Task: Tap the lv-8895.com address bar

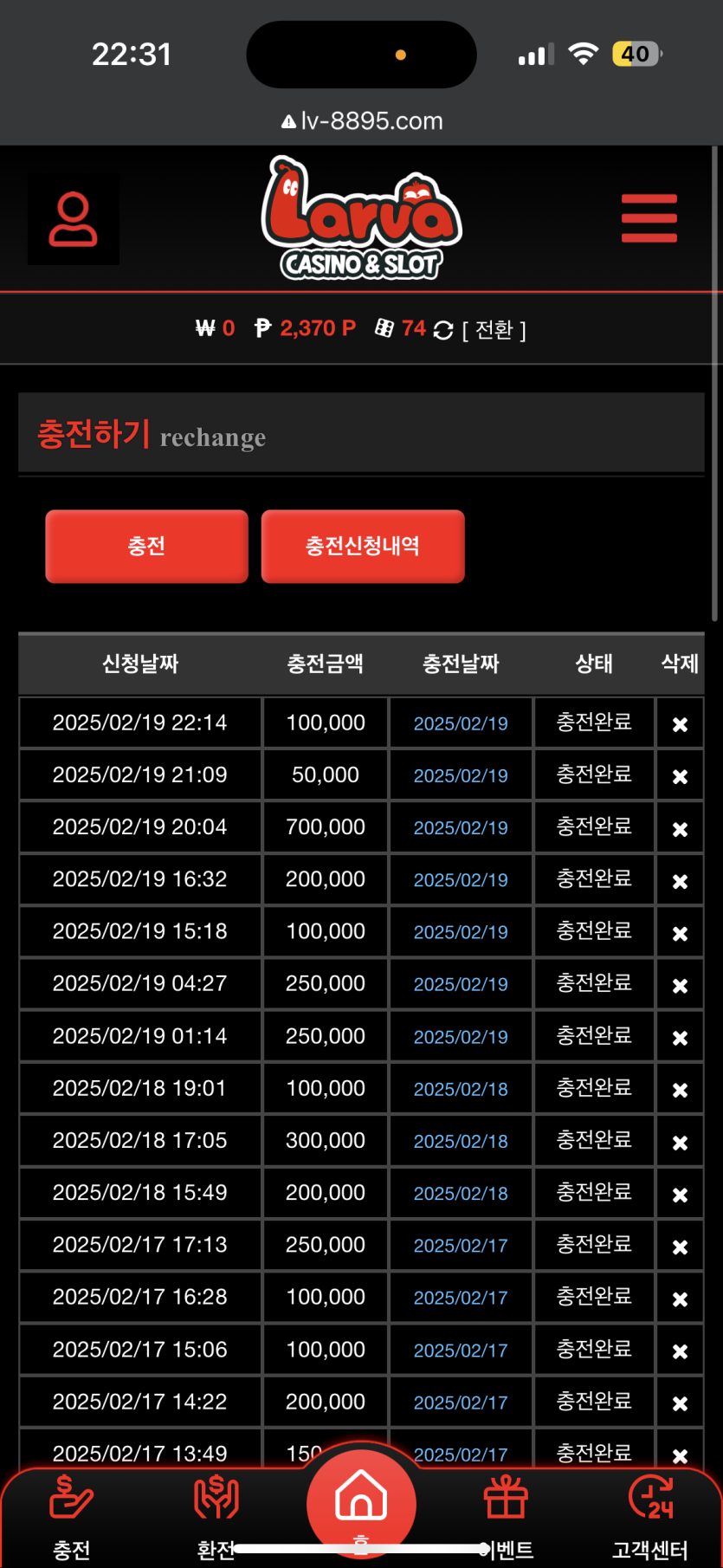Action: point(362,120)
